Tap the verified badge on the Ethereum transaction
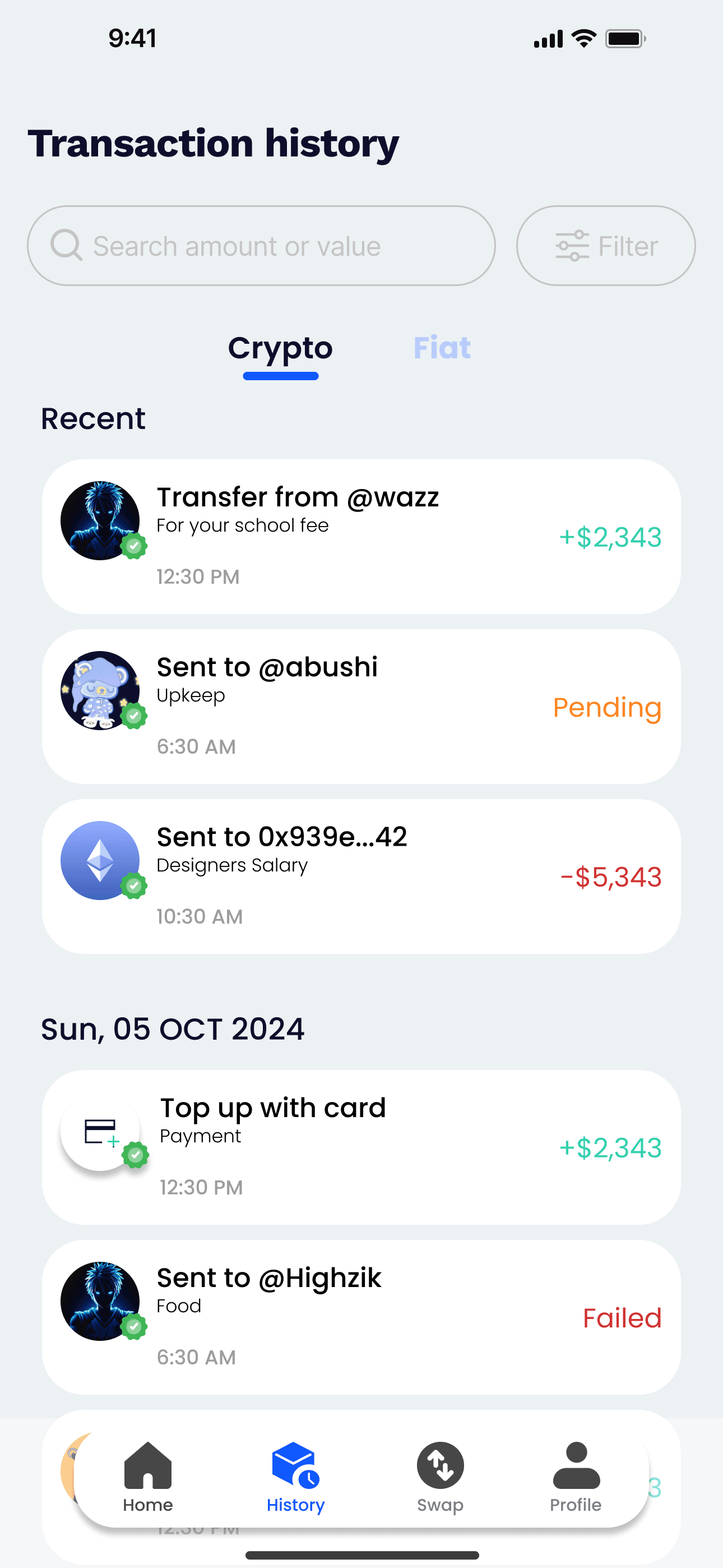 (135, 887)
